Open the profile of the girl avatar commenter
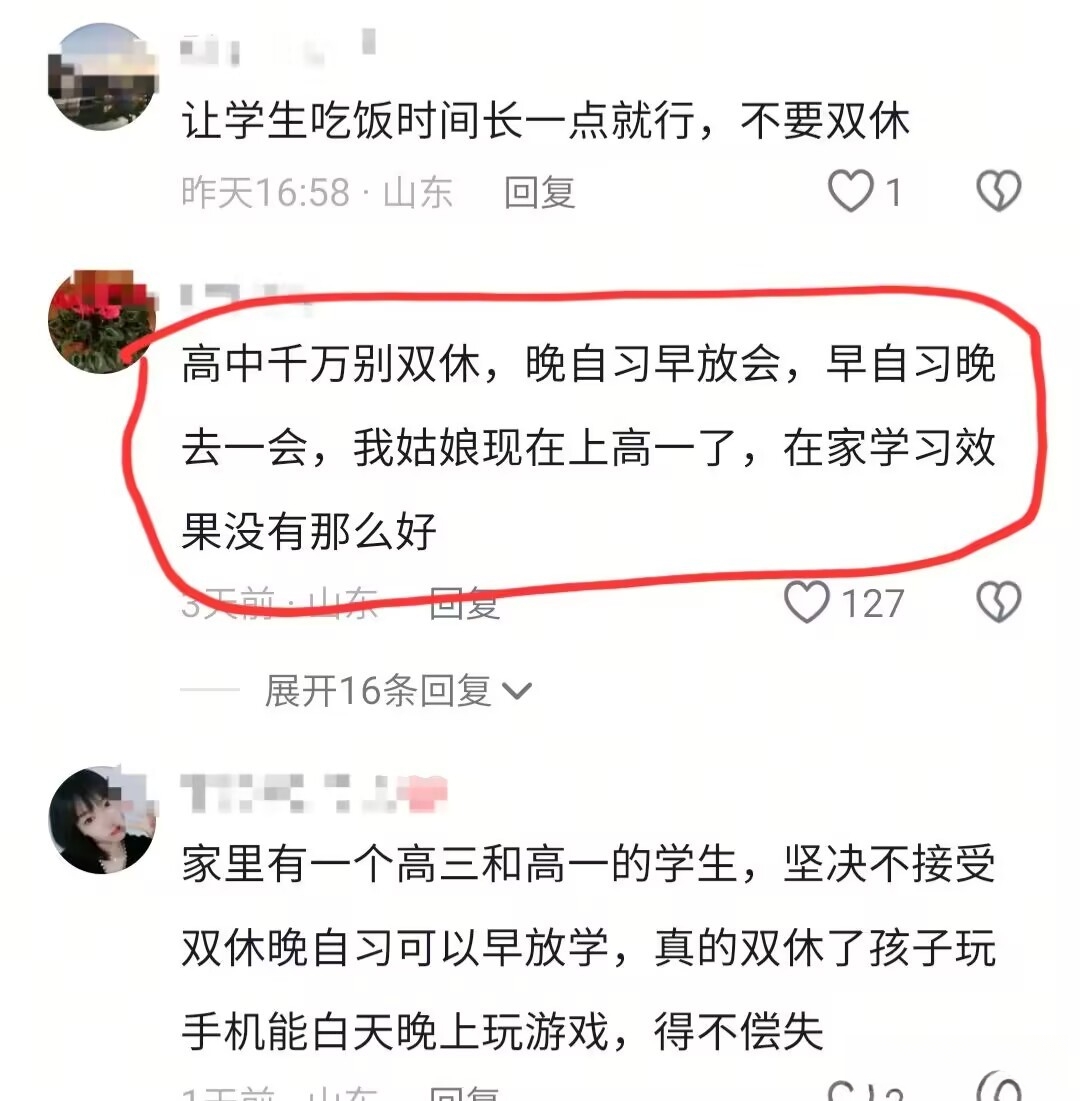This screenshot has width=1080, height=1101. (x=102, y=820)
